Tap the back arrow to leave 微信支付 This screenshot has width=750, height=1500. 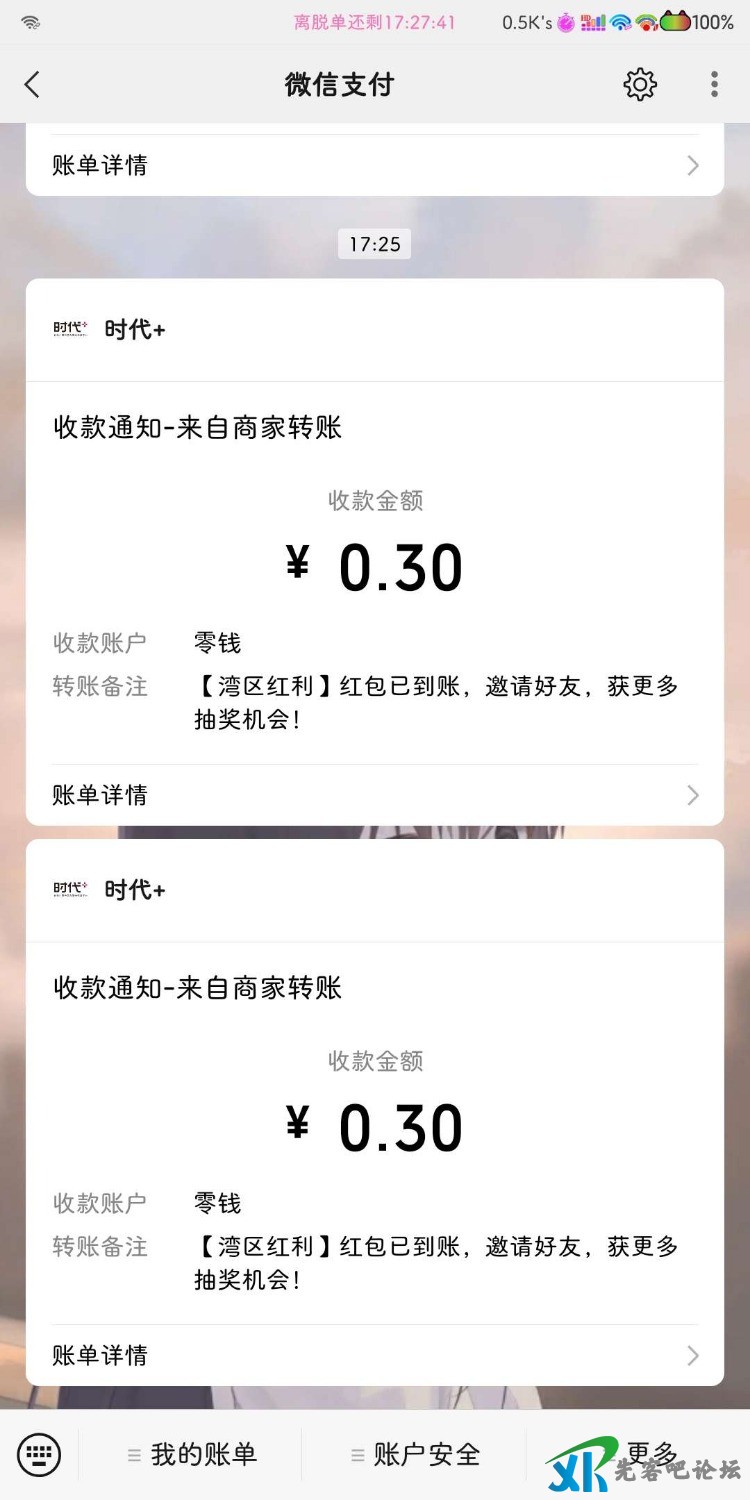coord(32,85)
